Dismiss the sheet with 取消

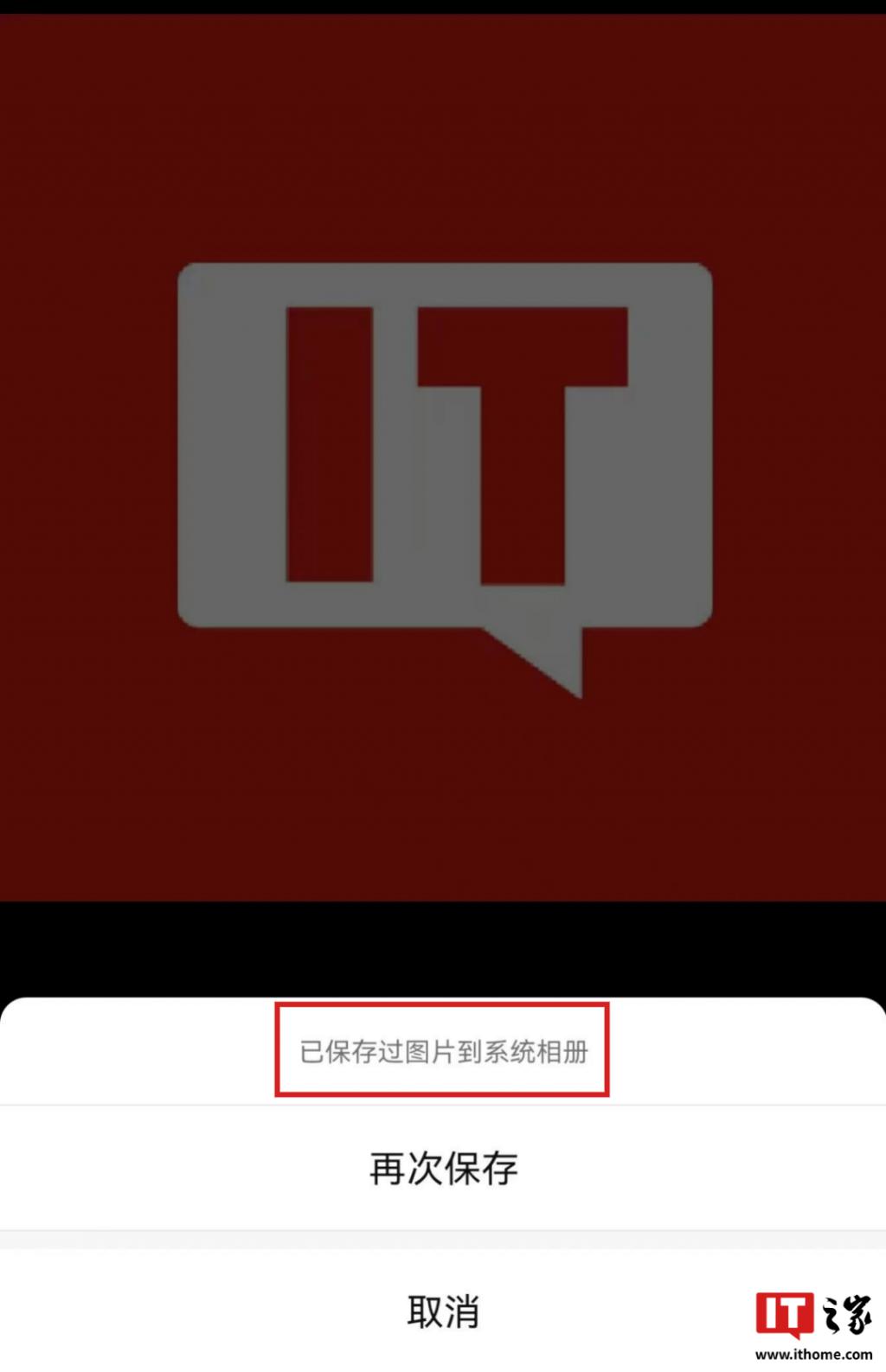443,1311
